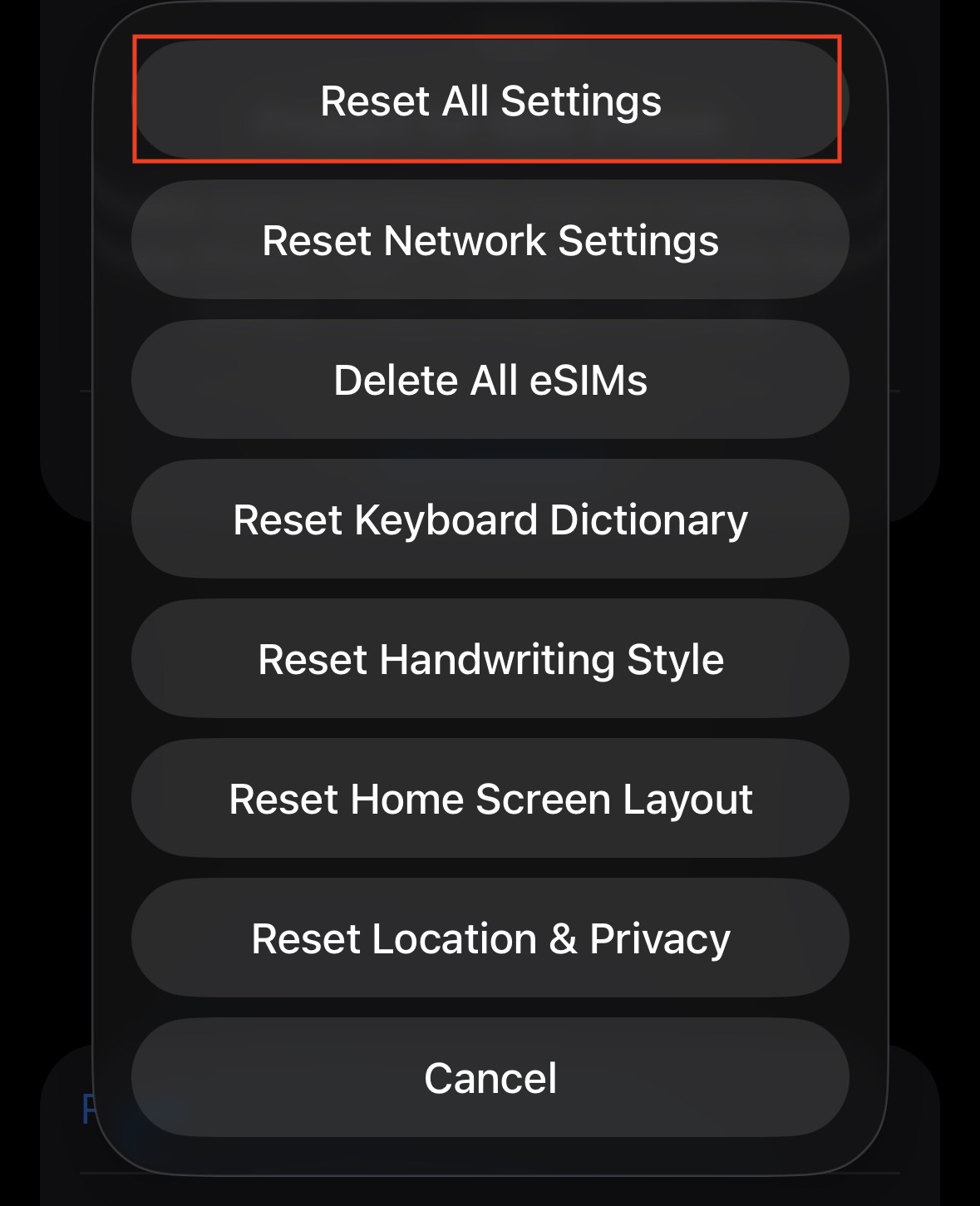Tap the home screen layout reset entry

click(x=490, y=798)
